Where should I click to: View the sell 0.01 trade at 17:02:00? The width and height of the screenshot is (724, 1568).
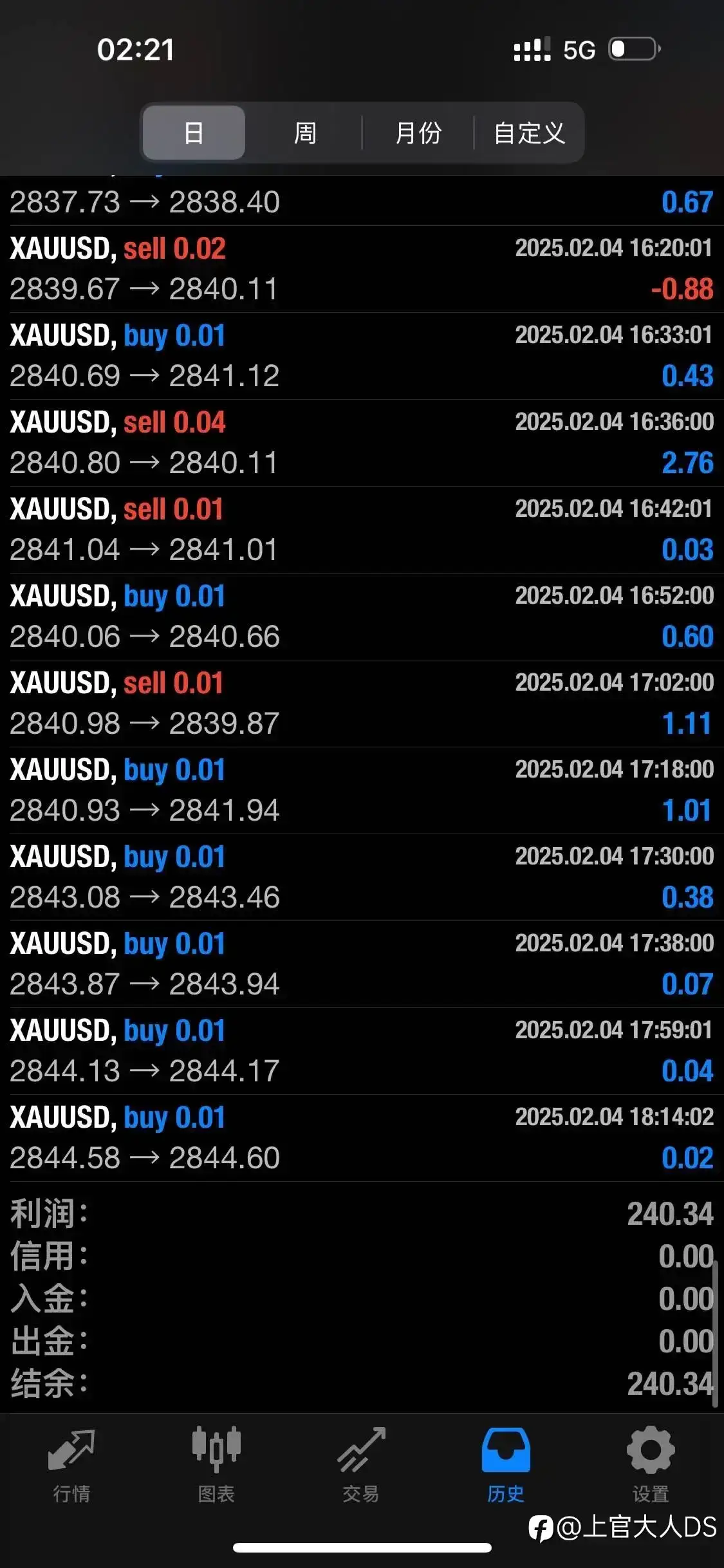click(362, 704)
